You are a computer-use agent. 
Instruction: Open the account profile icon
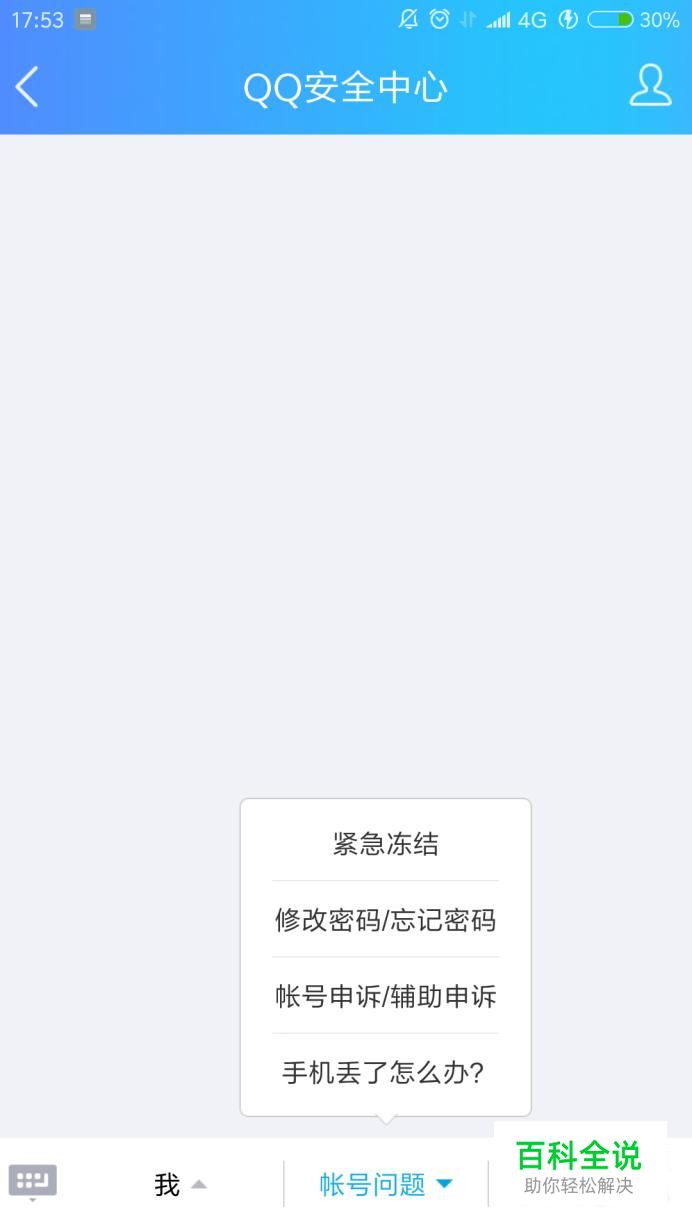[650, 86]
